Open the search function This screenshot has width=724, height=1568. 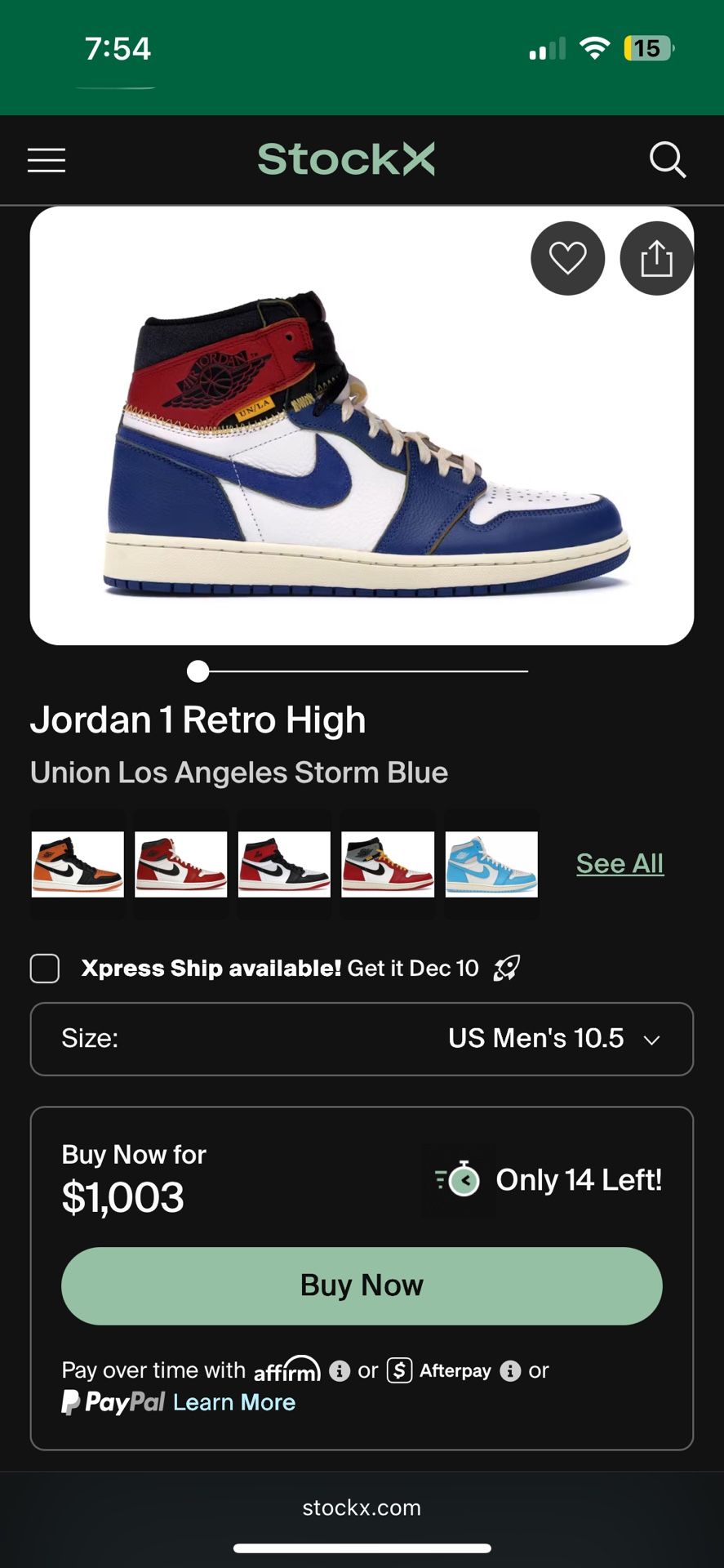[x=668, y=159]
